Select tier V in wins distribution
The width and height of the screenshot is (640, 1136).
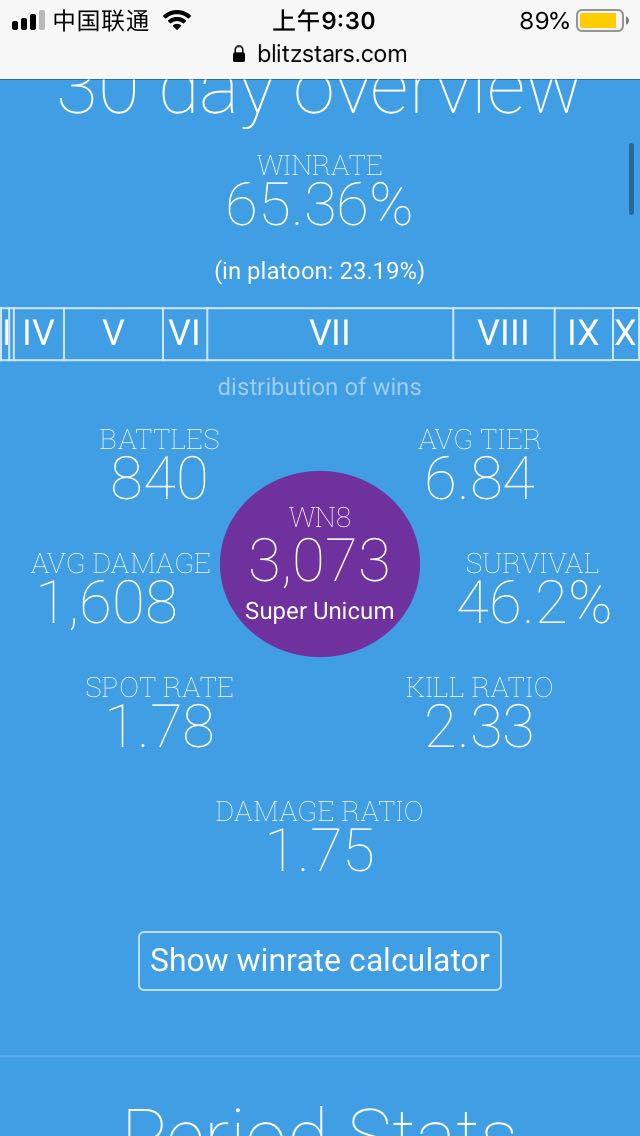113,333
